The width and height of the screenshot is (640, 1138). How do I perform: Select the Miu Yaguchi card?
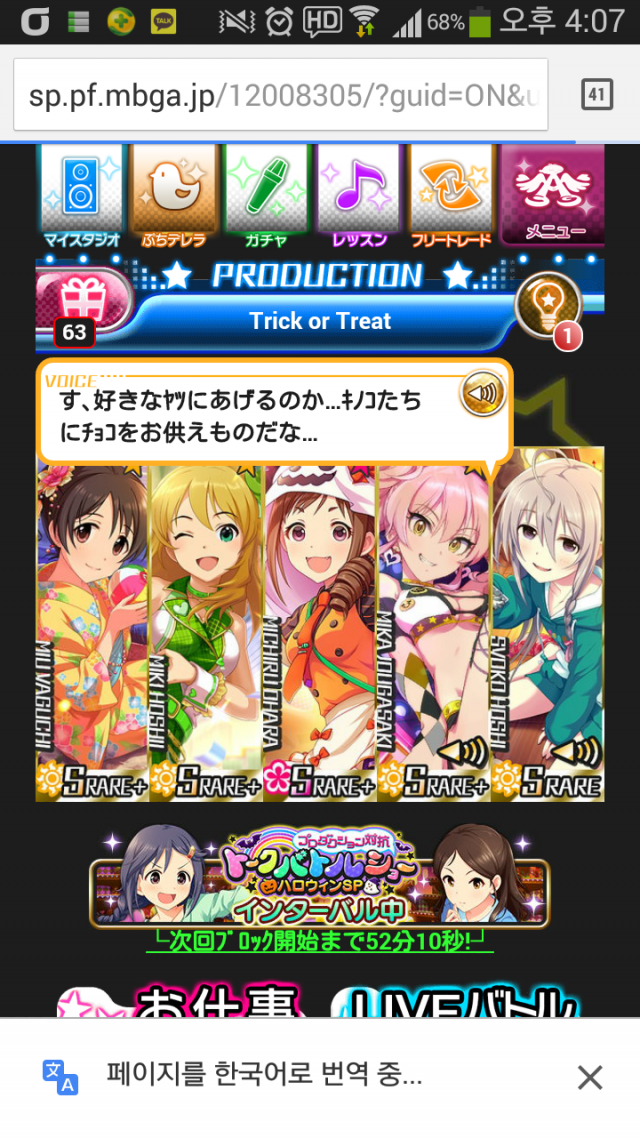pos(93,620)
